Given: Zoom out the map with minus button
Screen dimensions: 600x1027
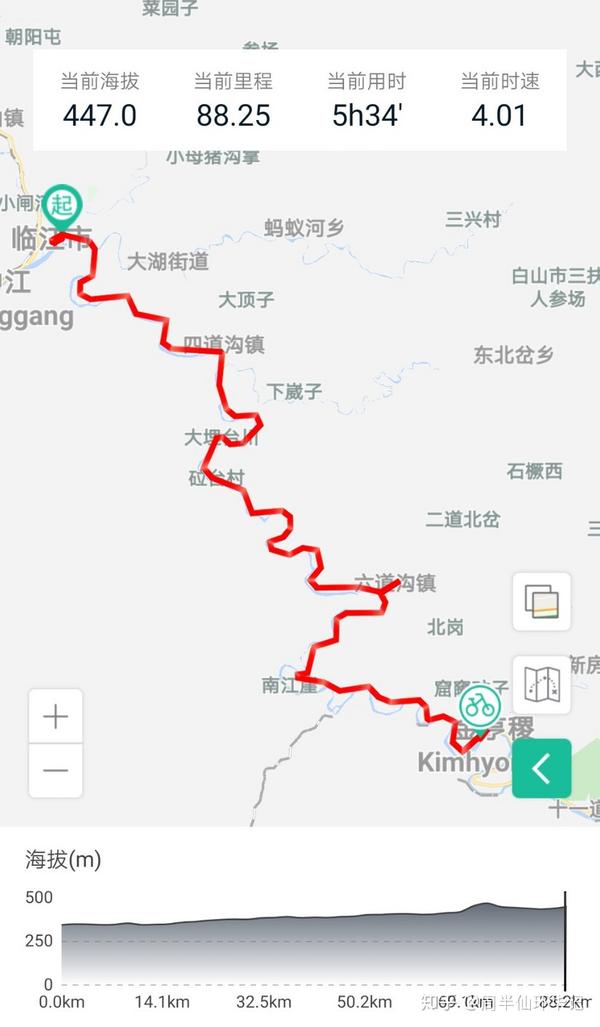Looking at the screenshot, I should click(x=56, y=770).
